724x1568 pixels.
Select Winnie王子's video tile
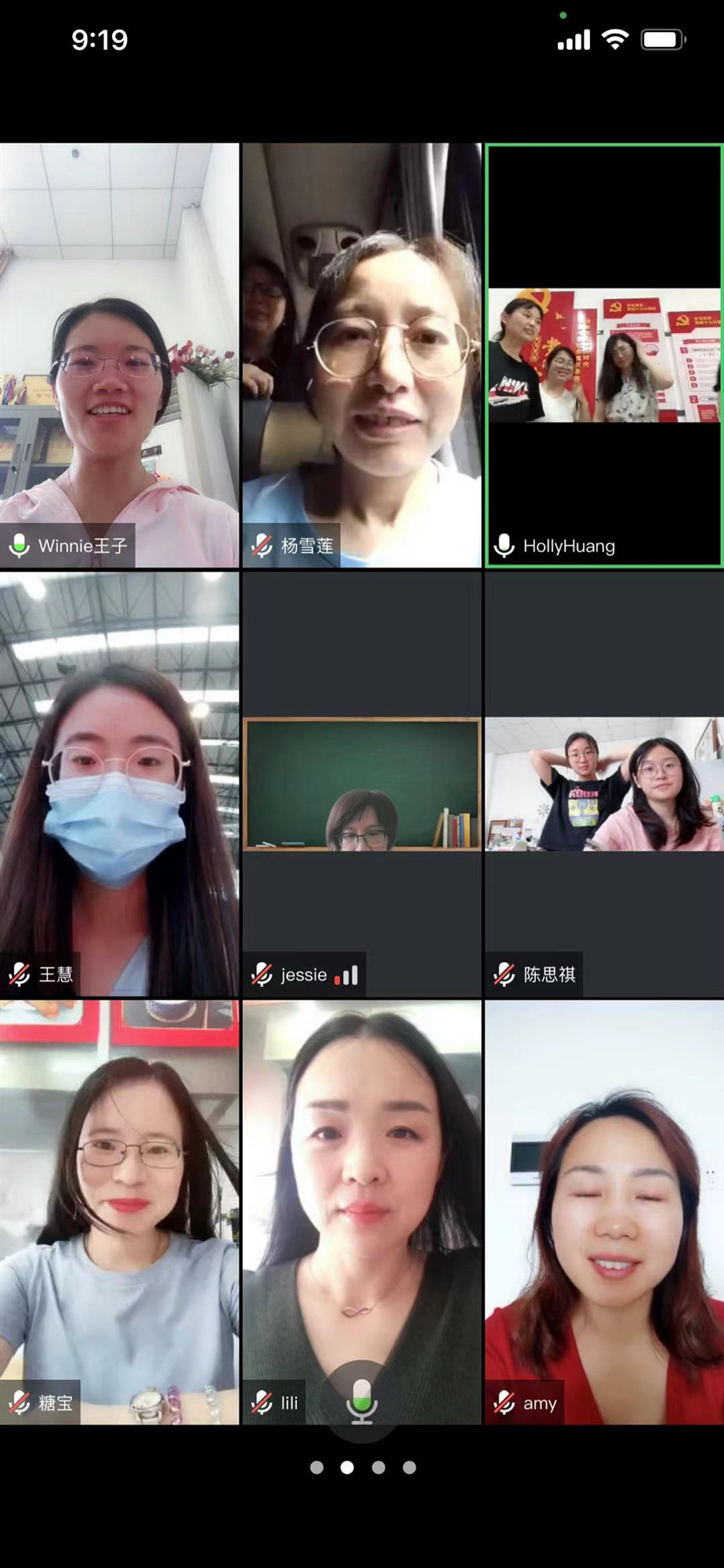(119, 355)
